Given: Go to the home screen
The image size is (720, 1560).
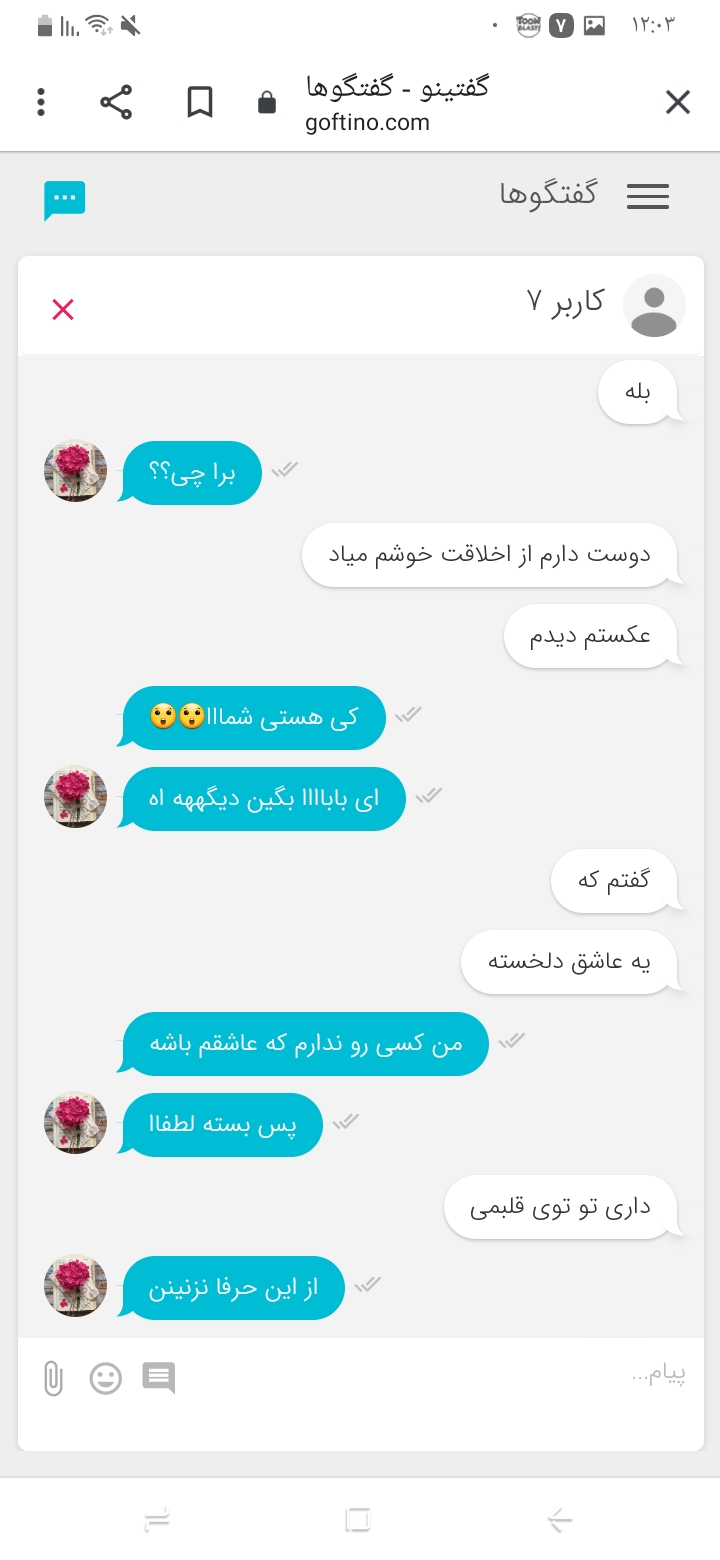Looking at the screenshot, I should coord(358,1520).
